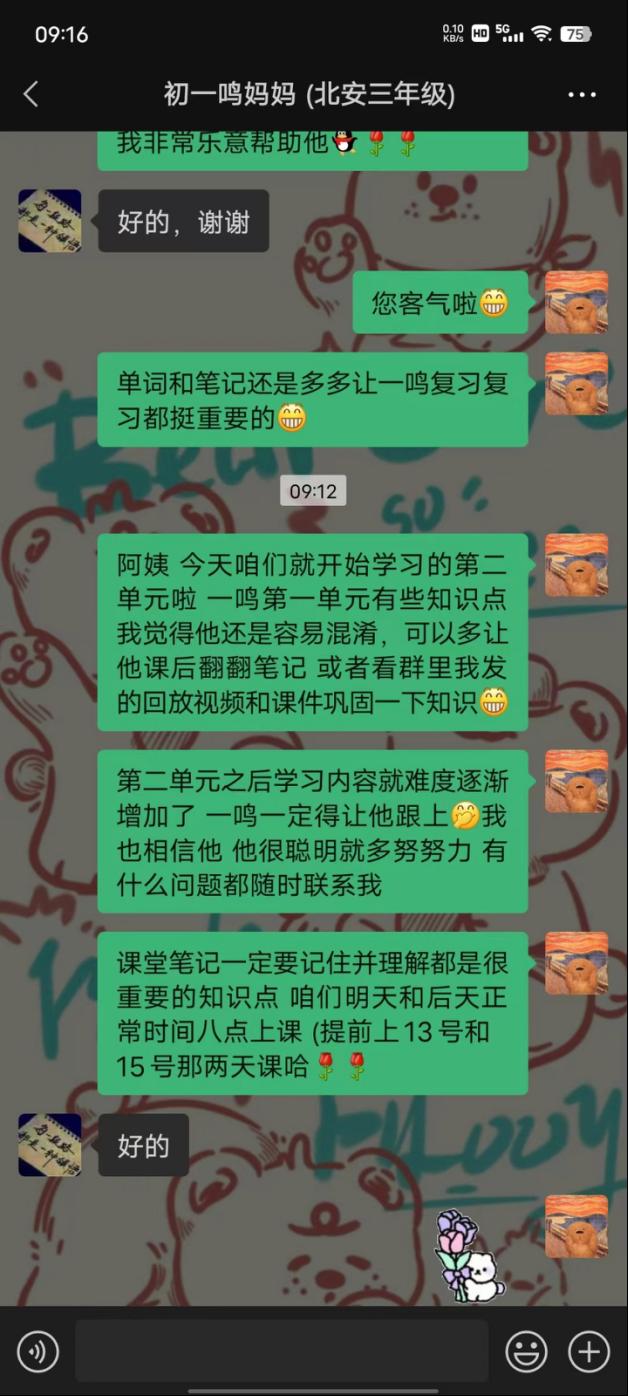Viewport: 628px width, 1396px height.
Task: Open the plus attachment menu
Action: pos(589,1352)
